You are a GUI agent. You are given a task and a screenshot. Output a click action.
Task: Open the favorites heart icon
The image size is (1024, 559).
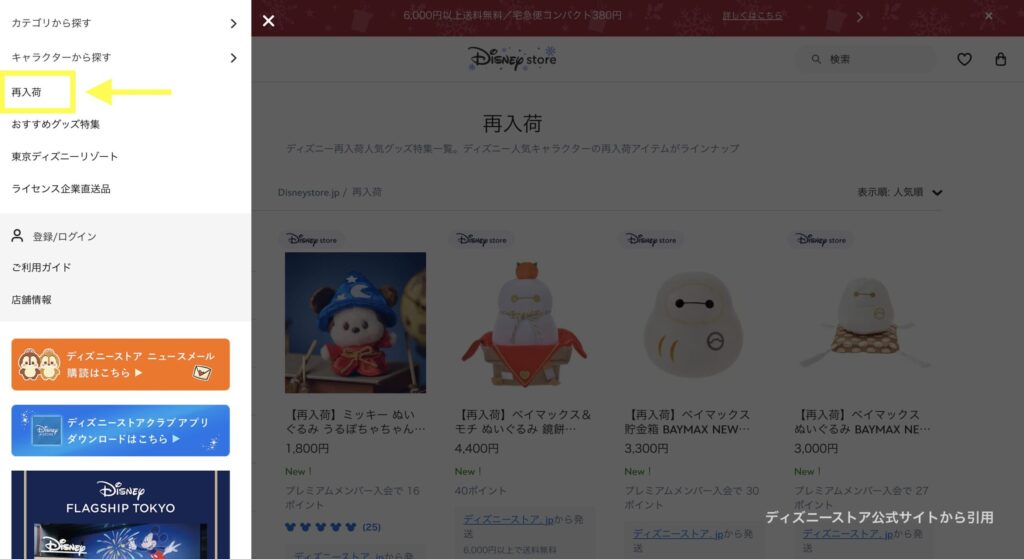(964, 60)
